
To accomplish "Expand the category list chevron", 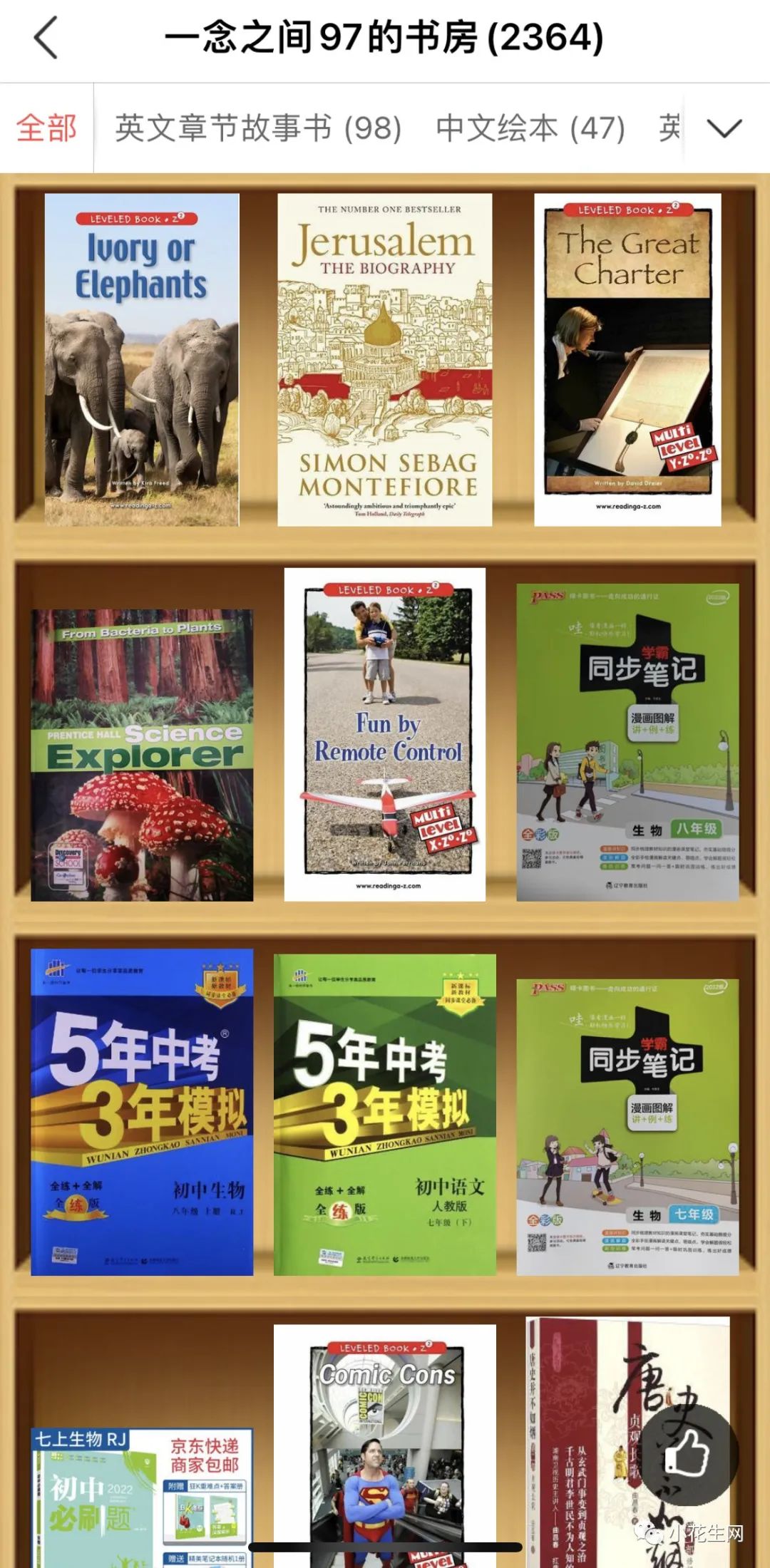I will tap(724, 129).
